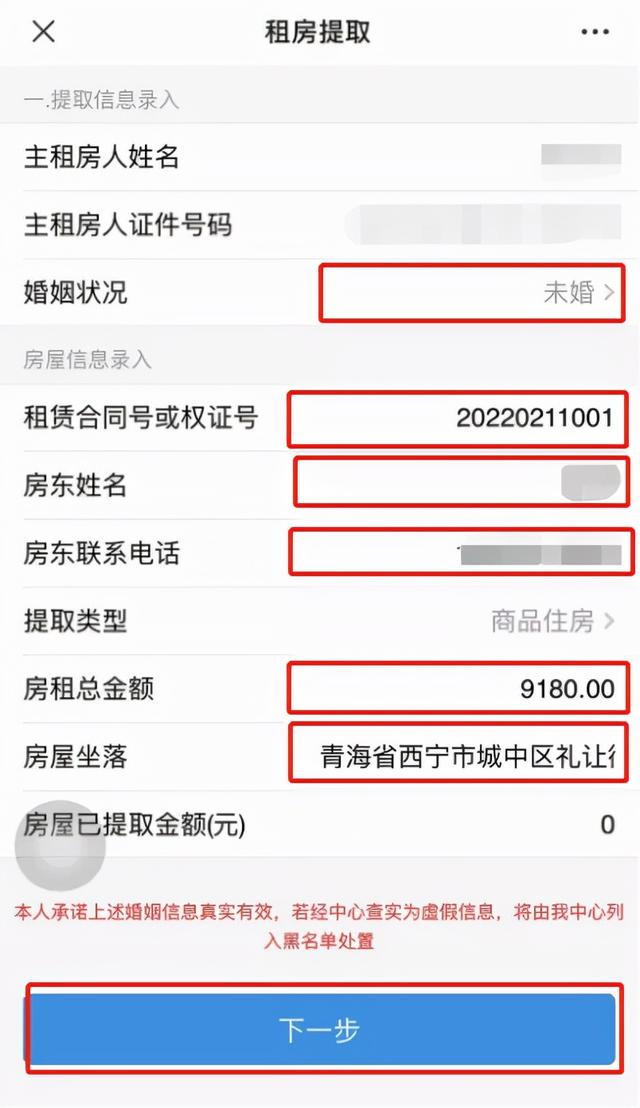Edit the 房屋坐落 address field
Image resolution: width=640 pixels, height=1108 pixels.
tap(458, 754)
